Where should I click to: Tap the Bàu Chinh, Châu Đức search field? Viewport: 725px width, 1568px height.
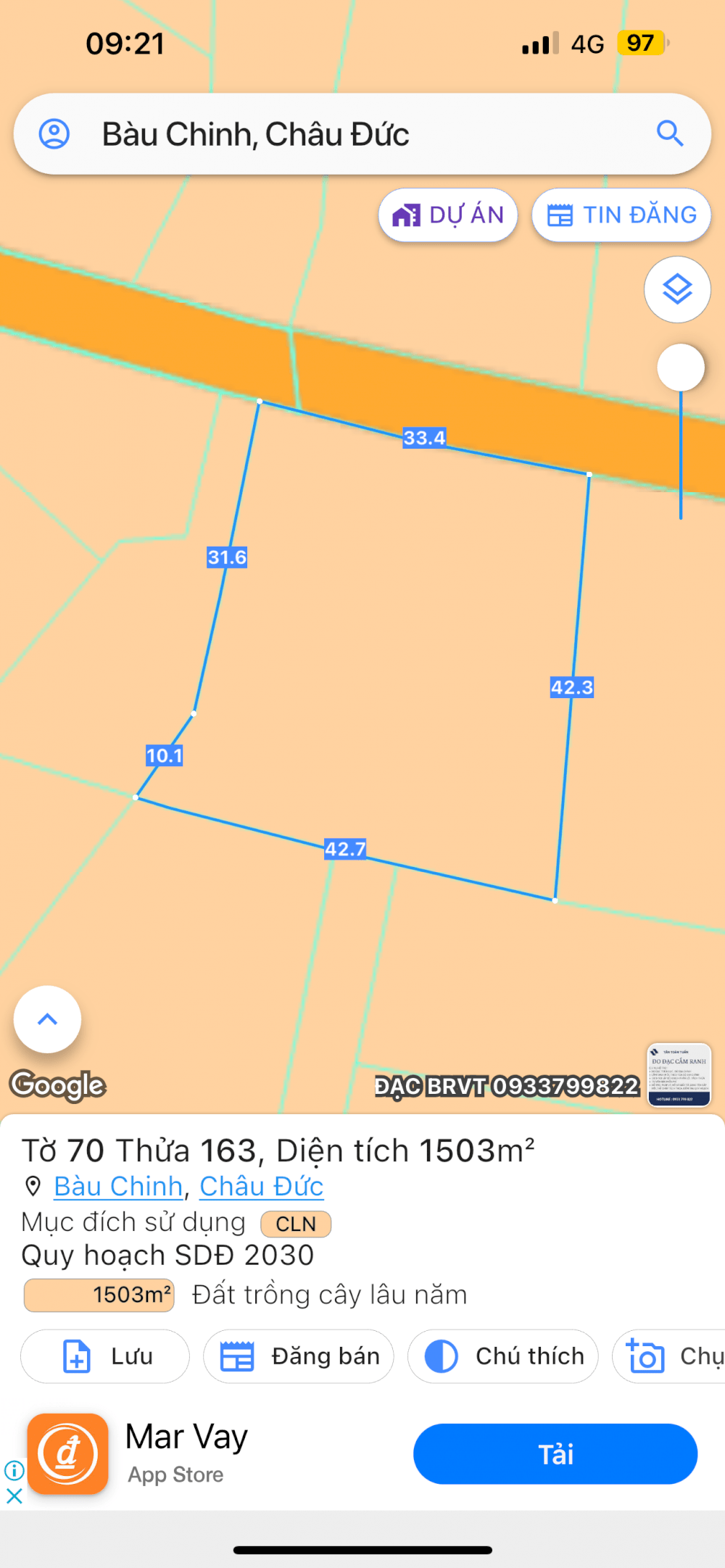click(x=362, y=134)
